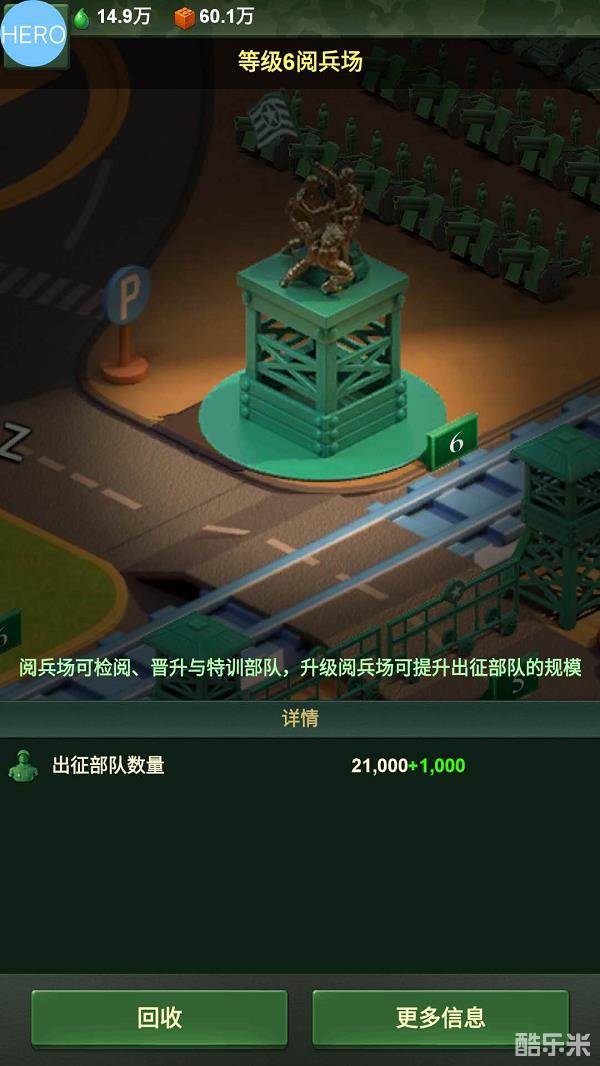Tap the 回收 button
Image resolution: width=600 pixels, height=1066 pixels.
coord(159,1018)
